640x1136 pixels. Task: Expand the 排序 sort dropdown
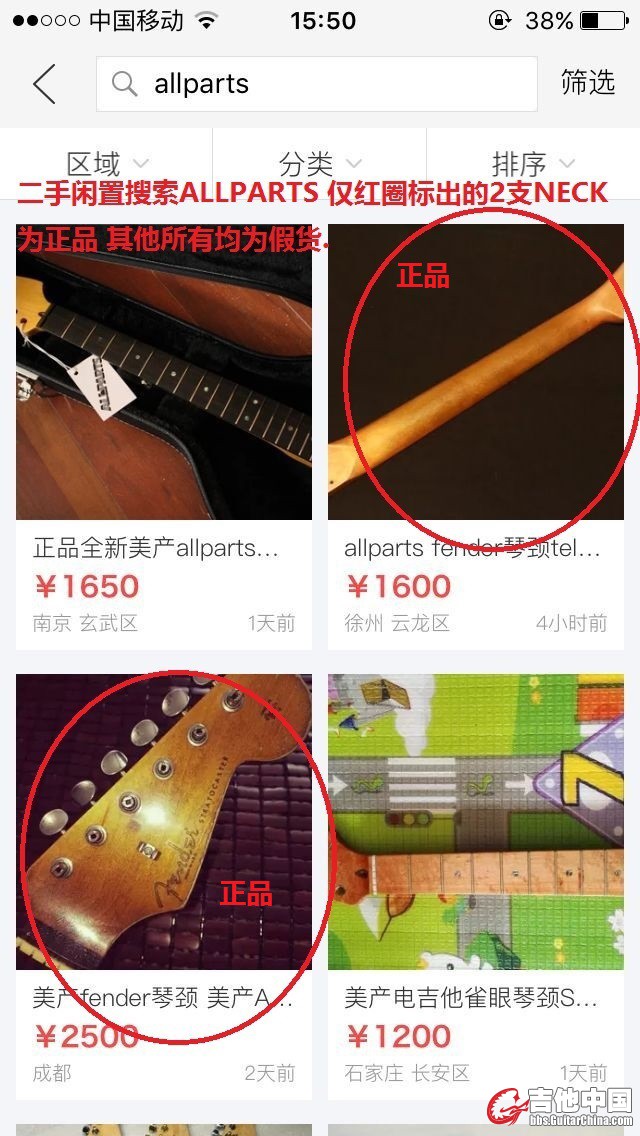click(x=533, y=163)
